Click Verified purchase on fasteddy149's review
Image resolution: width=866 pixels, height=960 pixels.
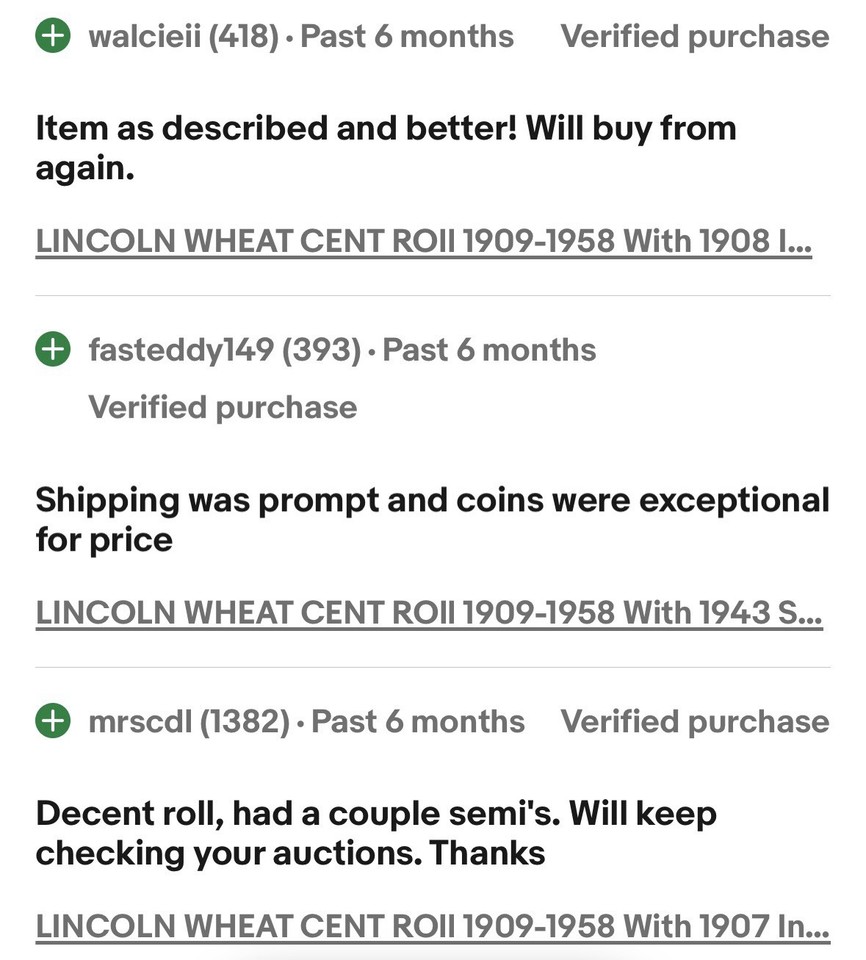coord(222,406)
